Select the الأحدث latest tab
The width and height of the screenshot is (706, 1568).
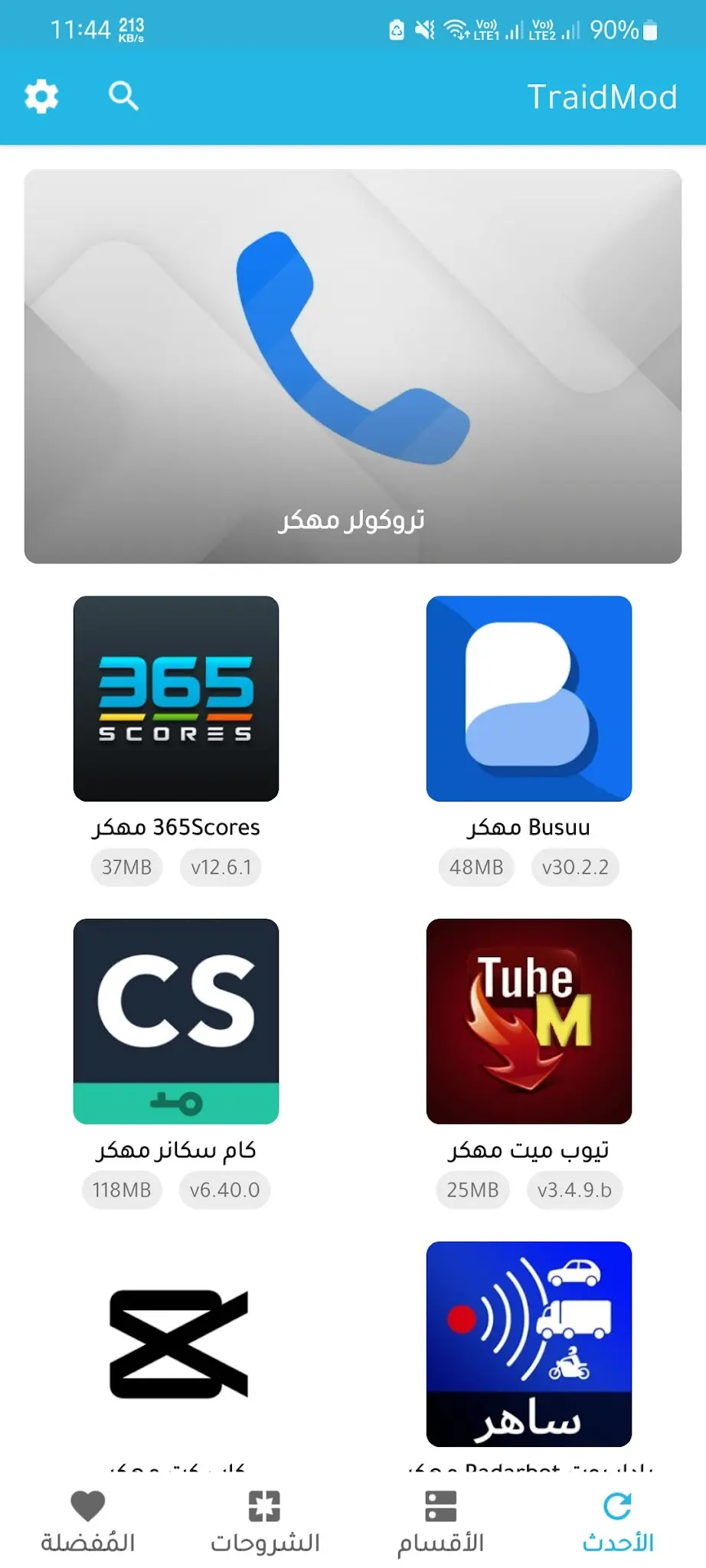618,1522
